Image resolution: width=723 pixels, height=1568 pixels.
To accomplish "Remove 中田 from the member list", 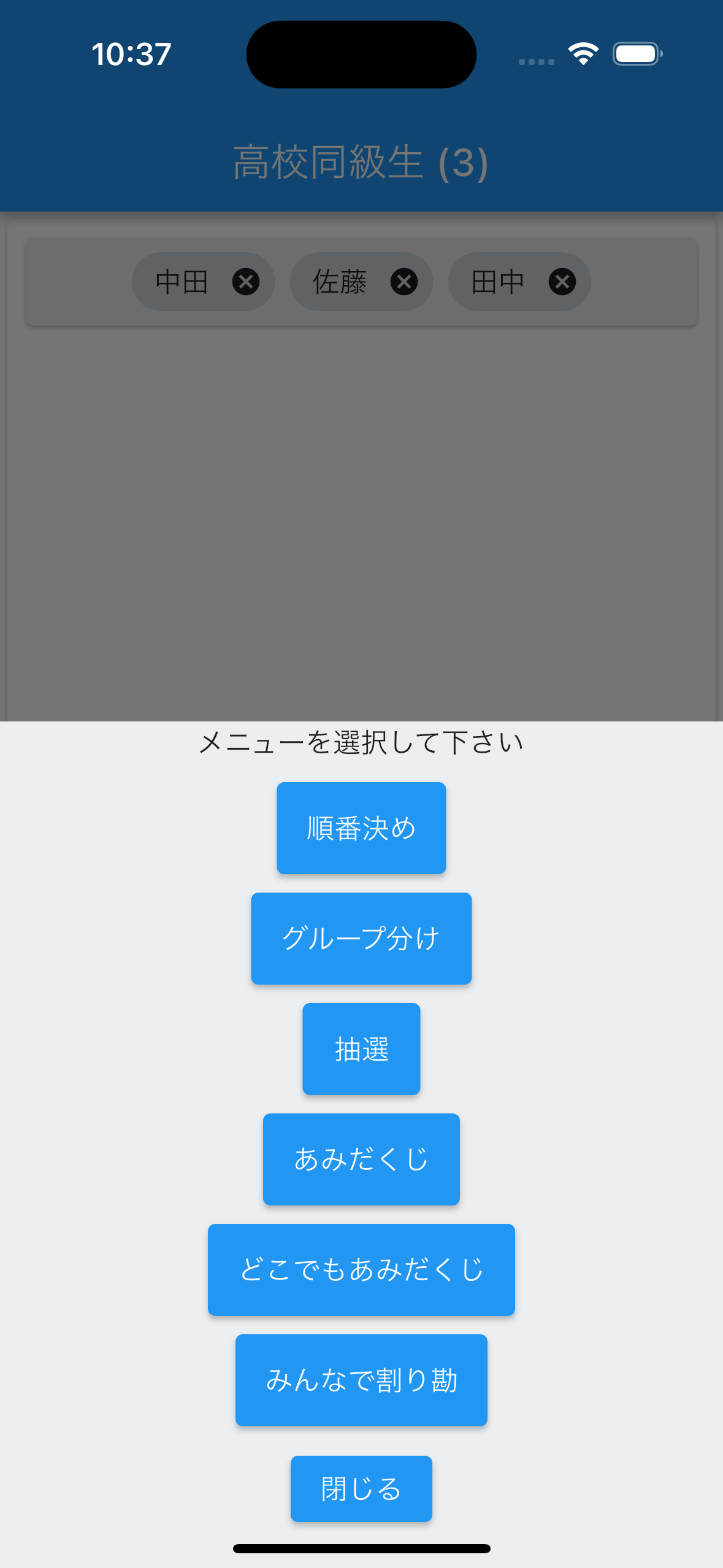I will click(x=247, y=282).
